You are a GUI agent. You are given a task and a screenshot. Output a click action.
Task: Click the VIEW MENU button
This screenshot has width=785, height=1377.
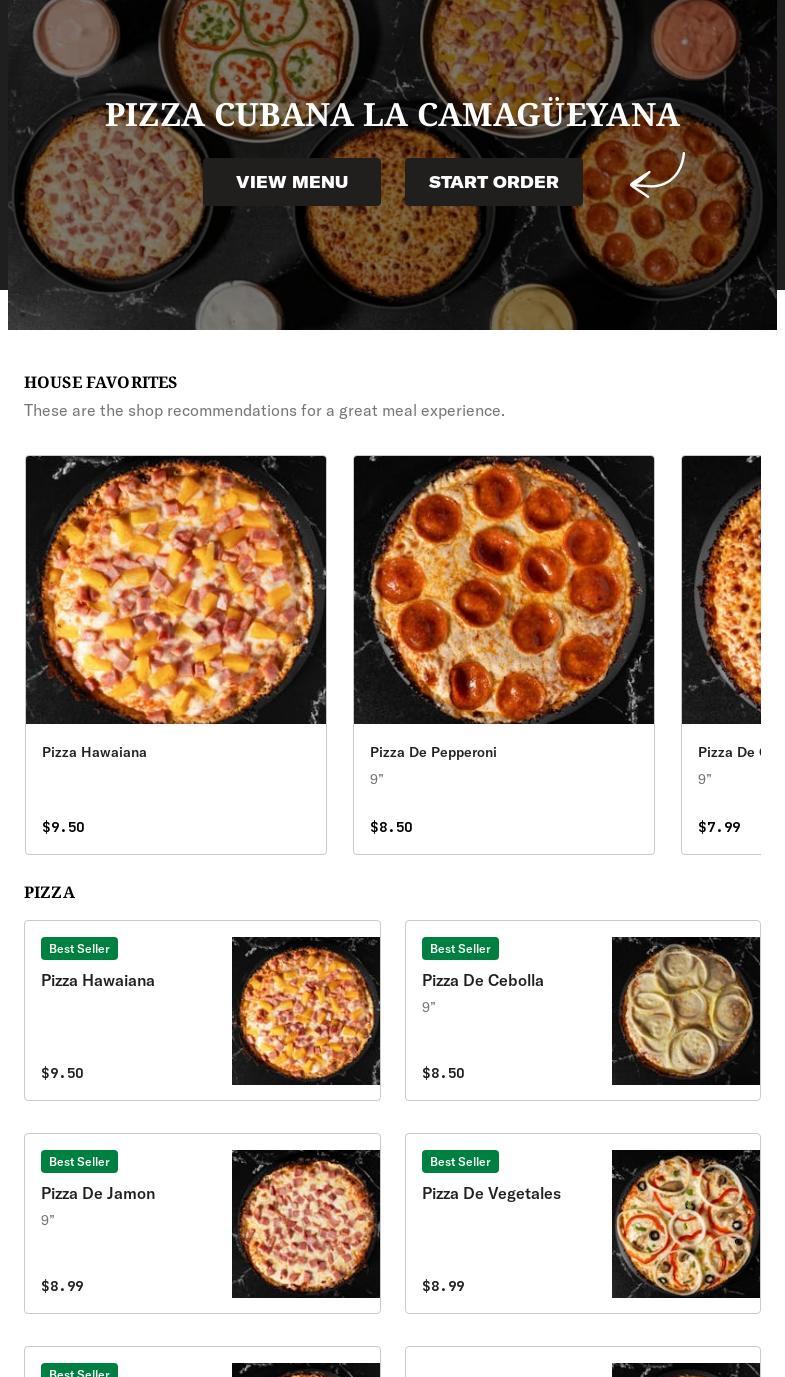(291, 181)
